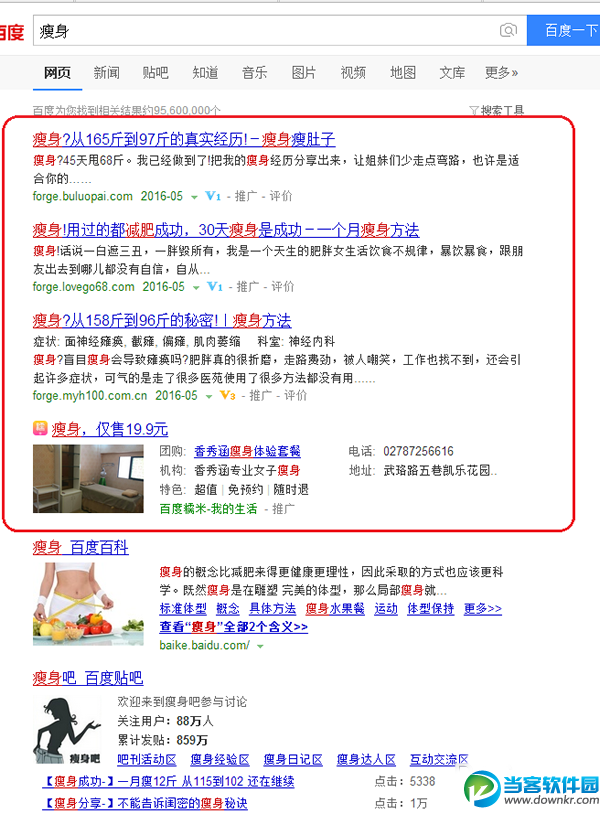Switch to the 文库 tab

(x=452, y=73)
